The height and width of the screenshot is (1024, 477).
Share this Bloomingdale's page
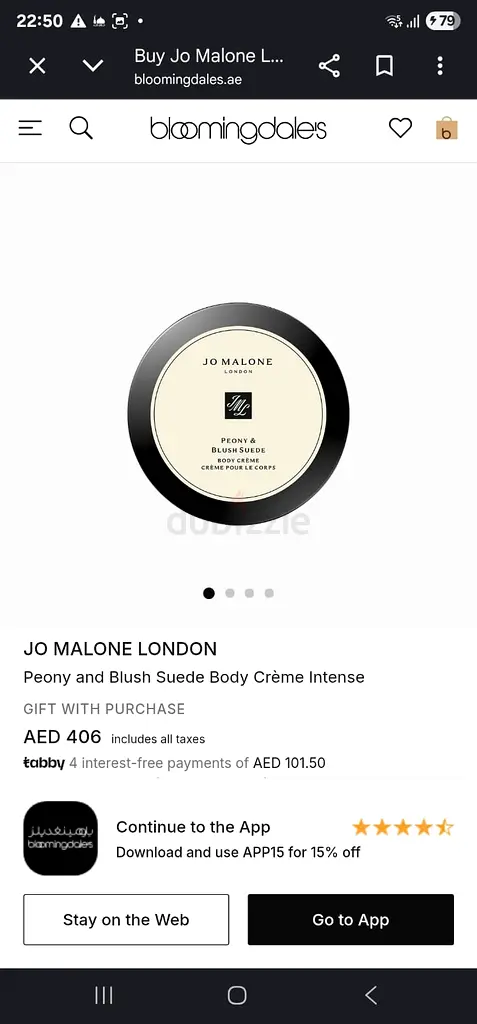pos(329,65)
